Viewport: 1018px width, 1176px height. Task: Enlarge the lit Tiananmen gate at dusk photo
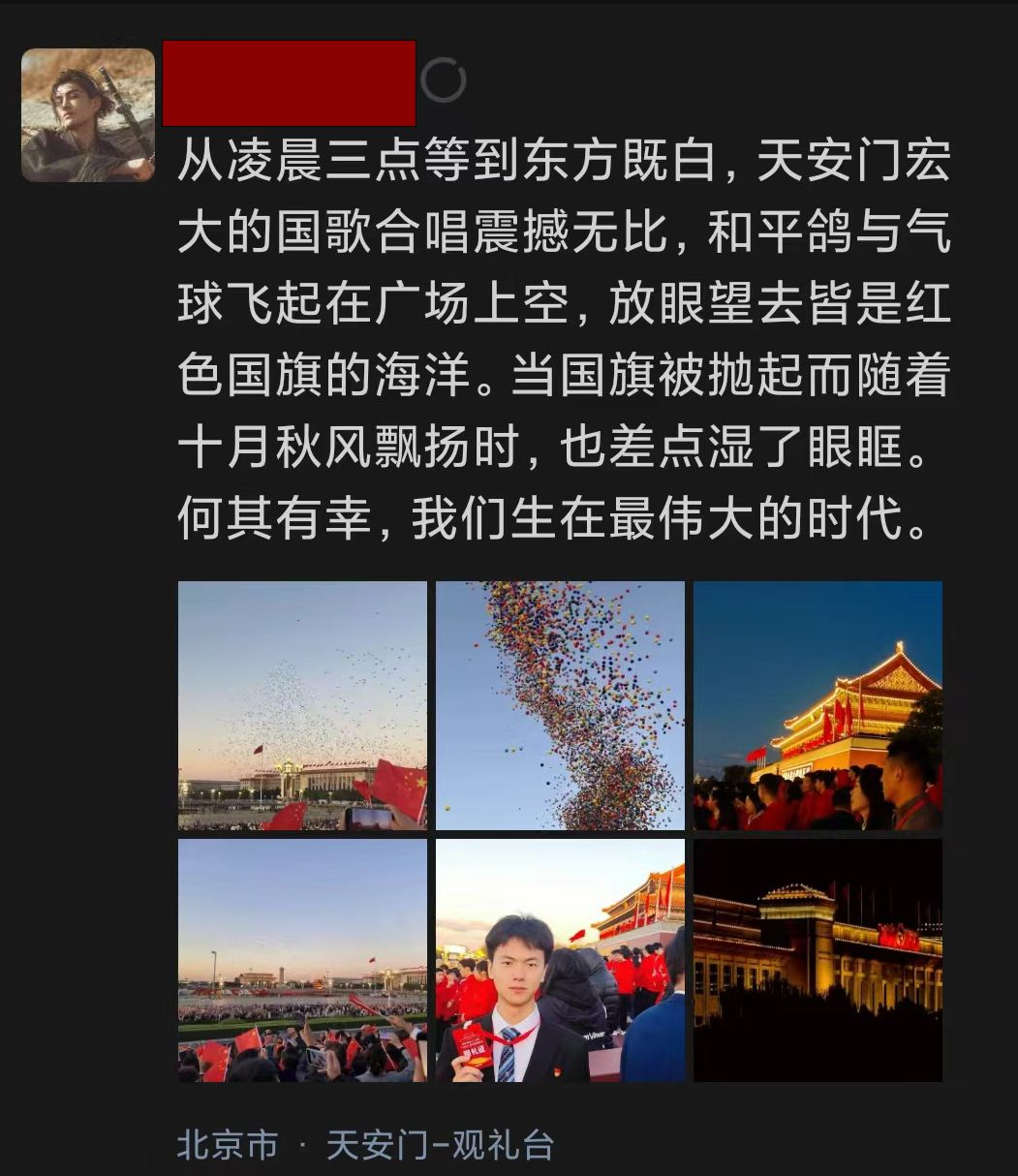click(817, 705)
